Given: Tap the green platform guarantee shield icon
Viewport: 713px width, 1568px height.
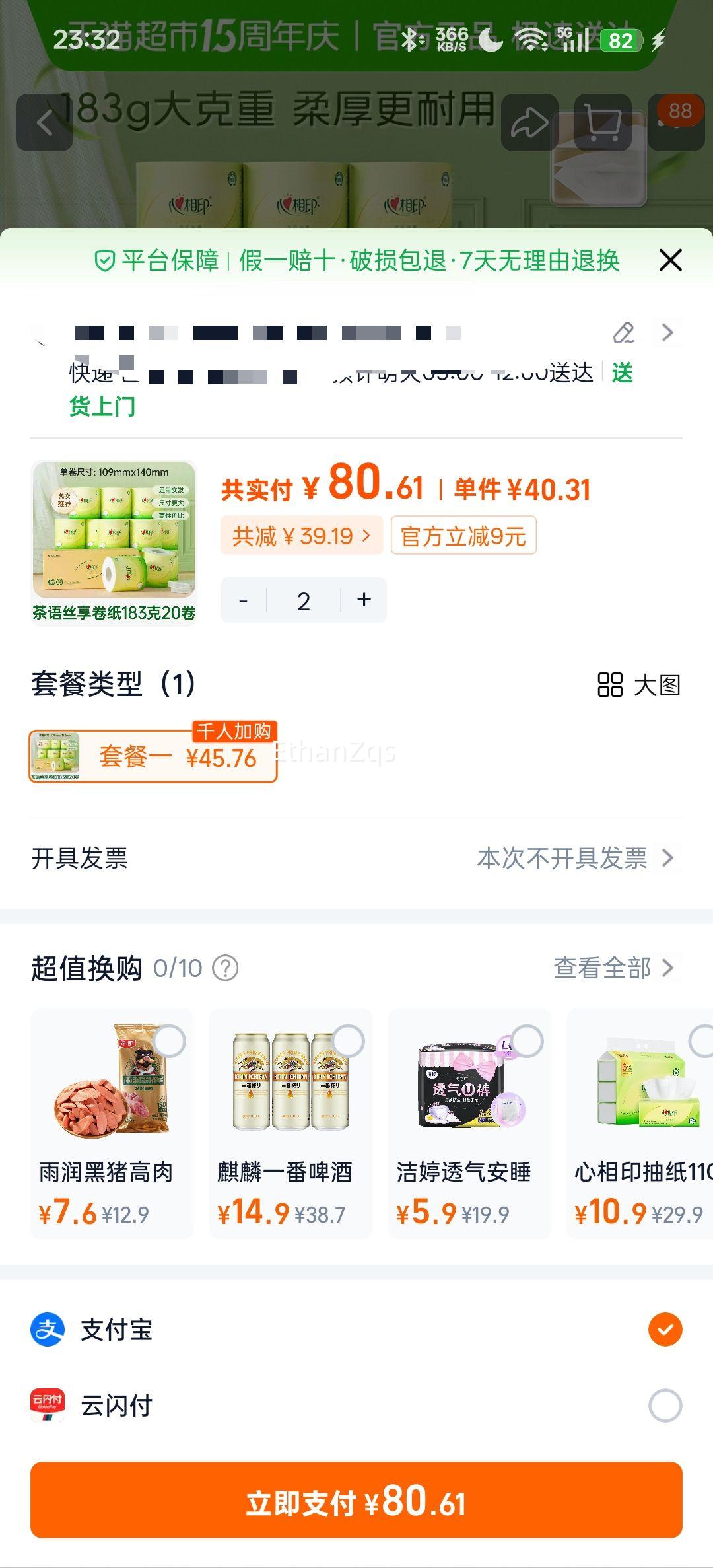Looking at the screenshot, I should (104, 260).
